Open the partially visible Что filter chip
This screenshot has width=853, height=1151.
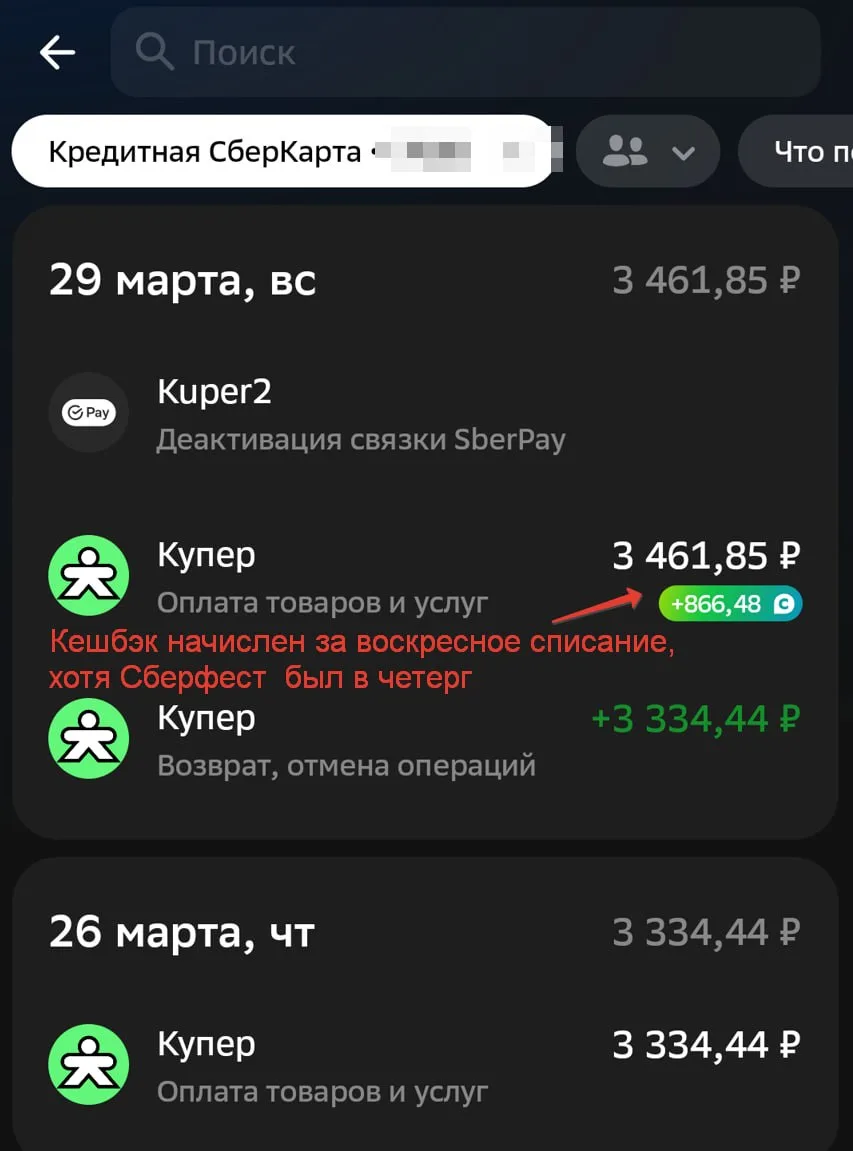point(800,152)
